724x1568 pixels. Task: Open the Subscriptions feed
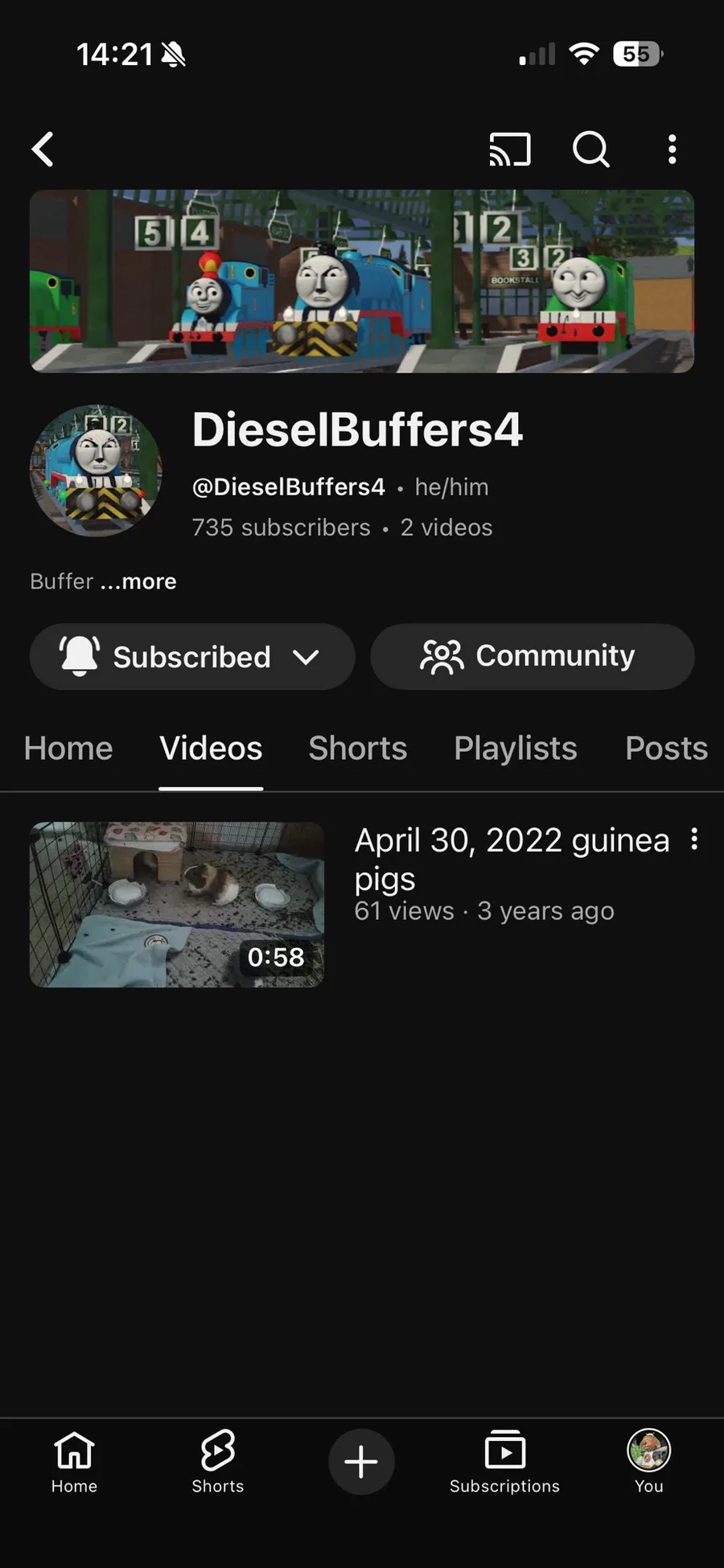click(504, 1462)
